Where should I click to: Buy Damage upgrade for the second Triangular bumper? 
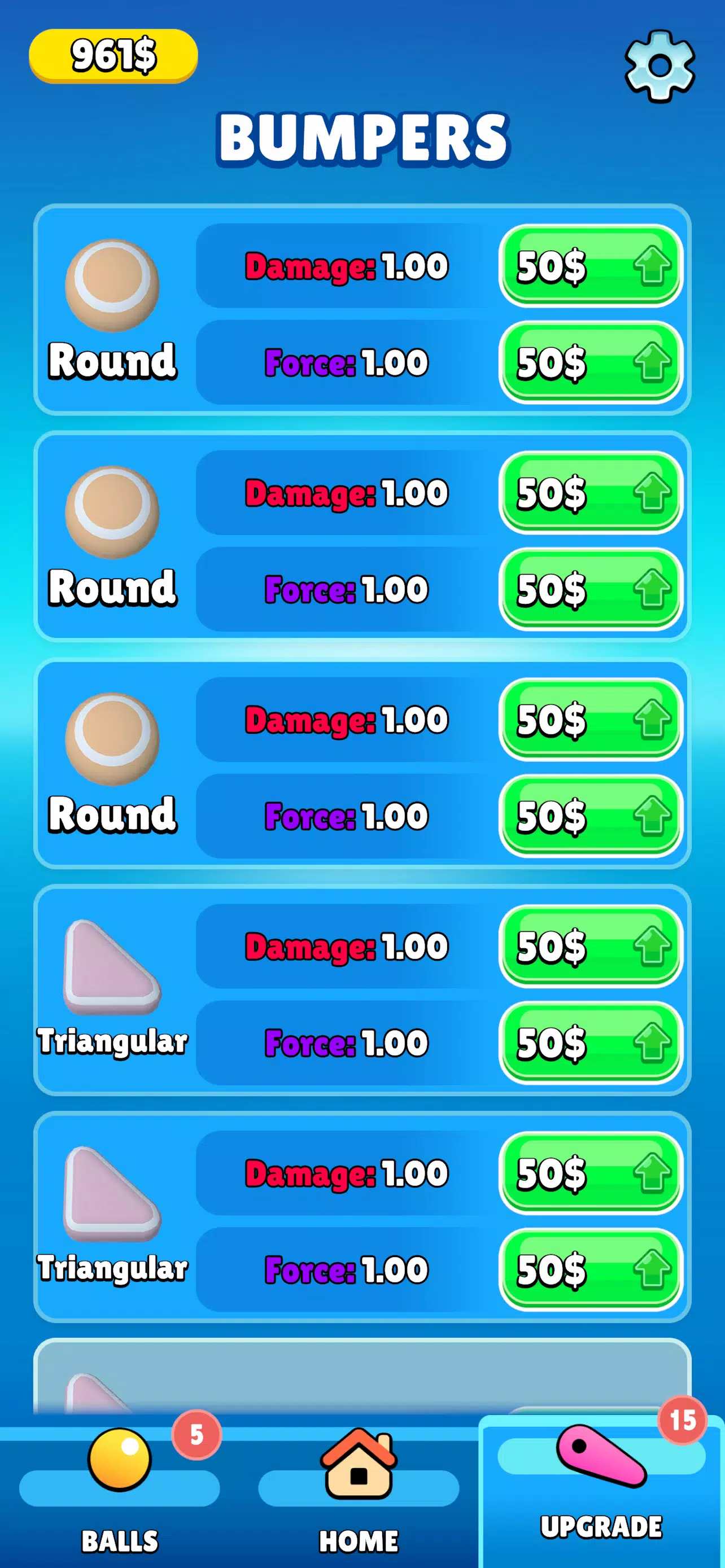[591, 1173]
